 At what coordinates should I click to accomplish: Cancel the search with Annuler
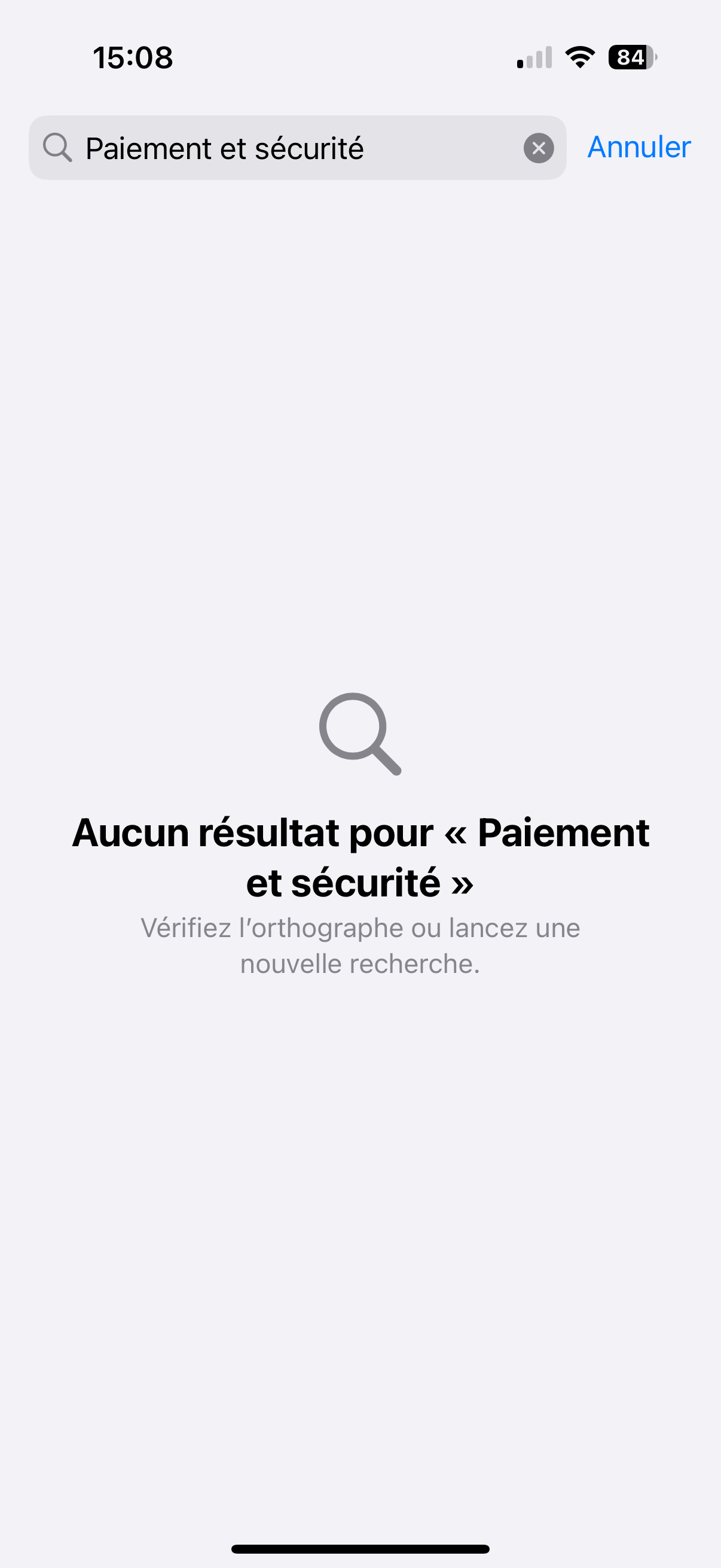point(639,147)
